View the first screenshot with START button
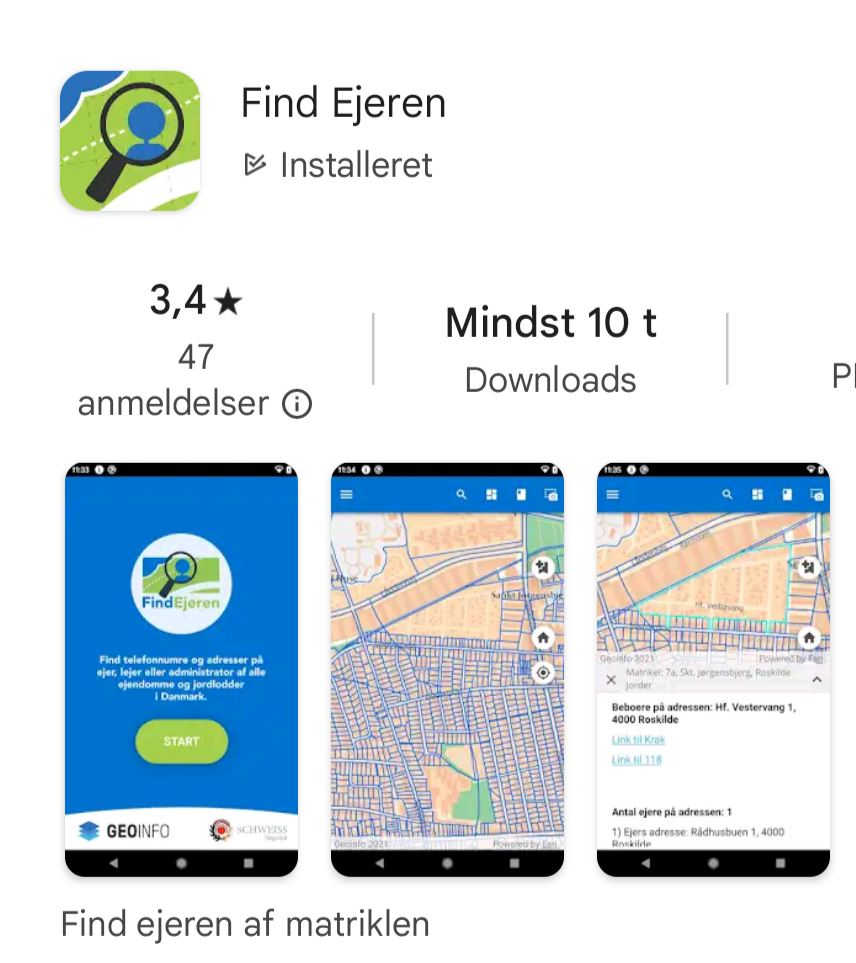The width and height of the screenshot is (856, 963). coord(181,669)
